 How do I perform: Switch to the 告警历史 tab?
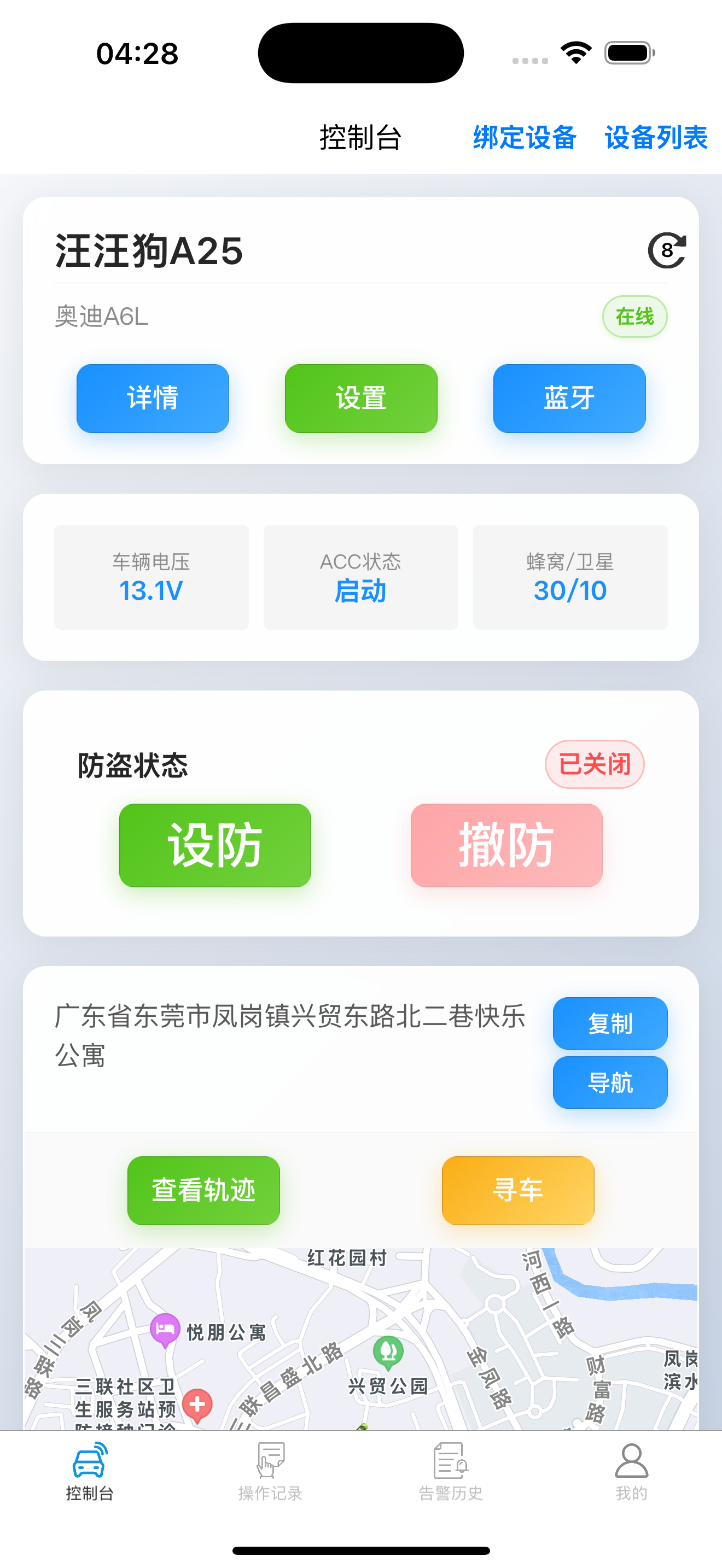(451, 1472)
